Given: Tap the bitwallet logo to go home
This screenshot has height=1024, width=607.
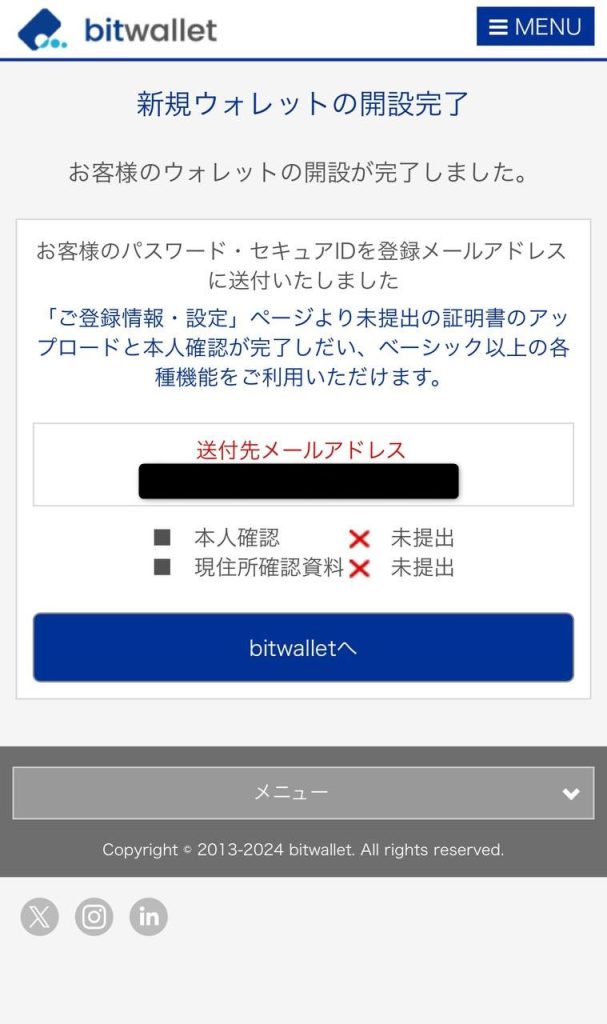Looking at the screenshot, I should point(118,29).
